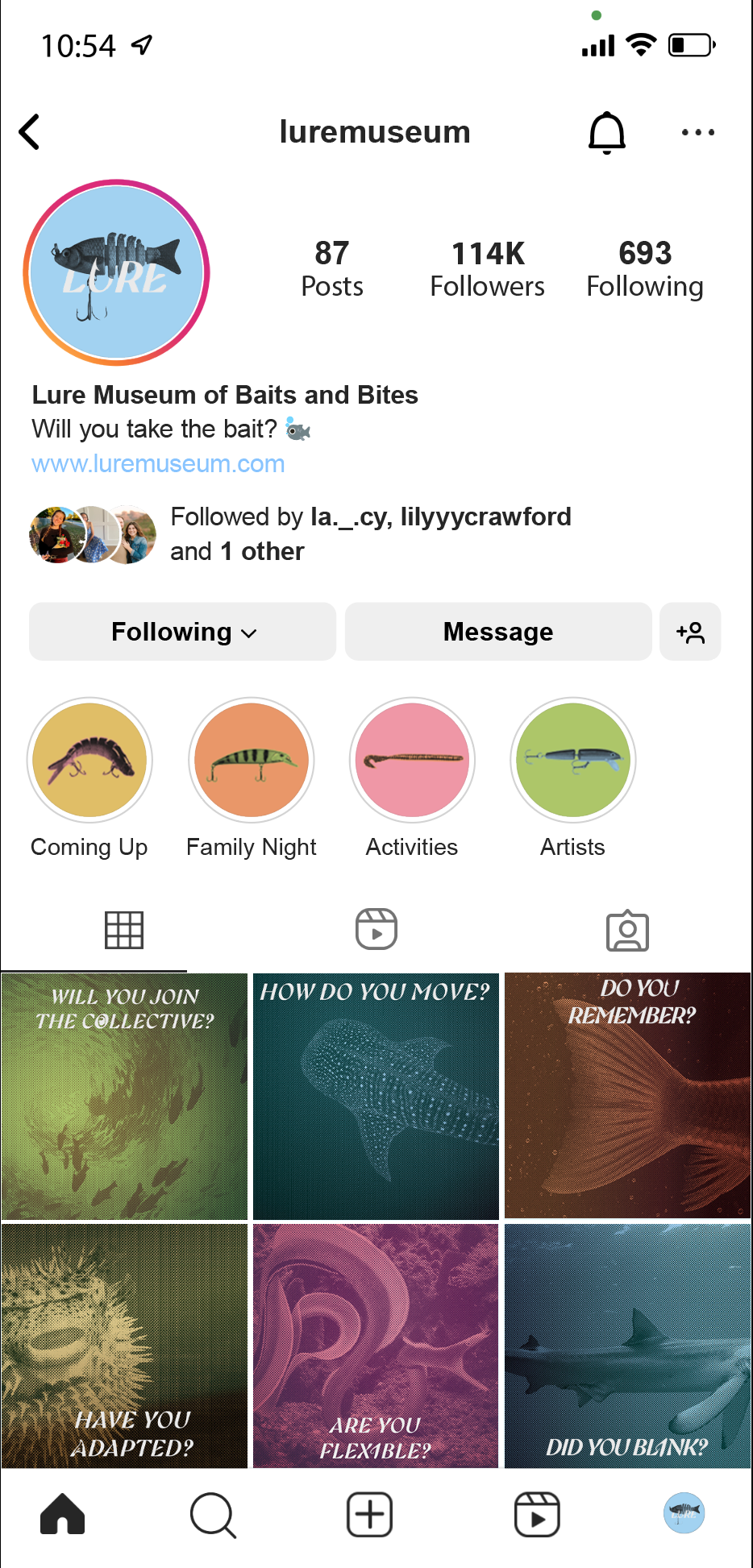Show suggested accounts with add-person icon
This screenshot has width=753, height=1568.
point(690,632)
